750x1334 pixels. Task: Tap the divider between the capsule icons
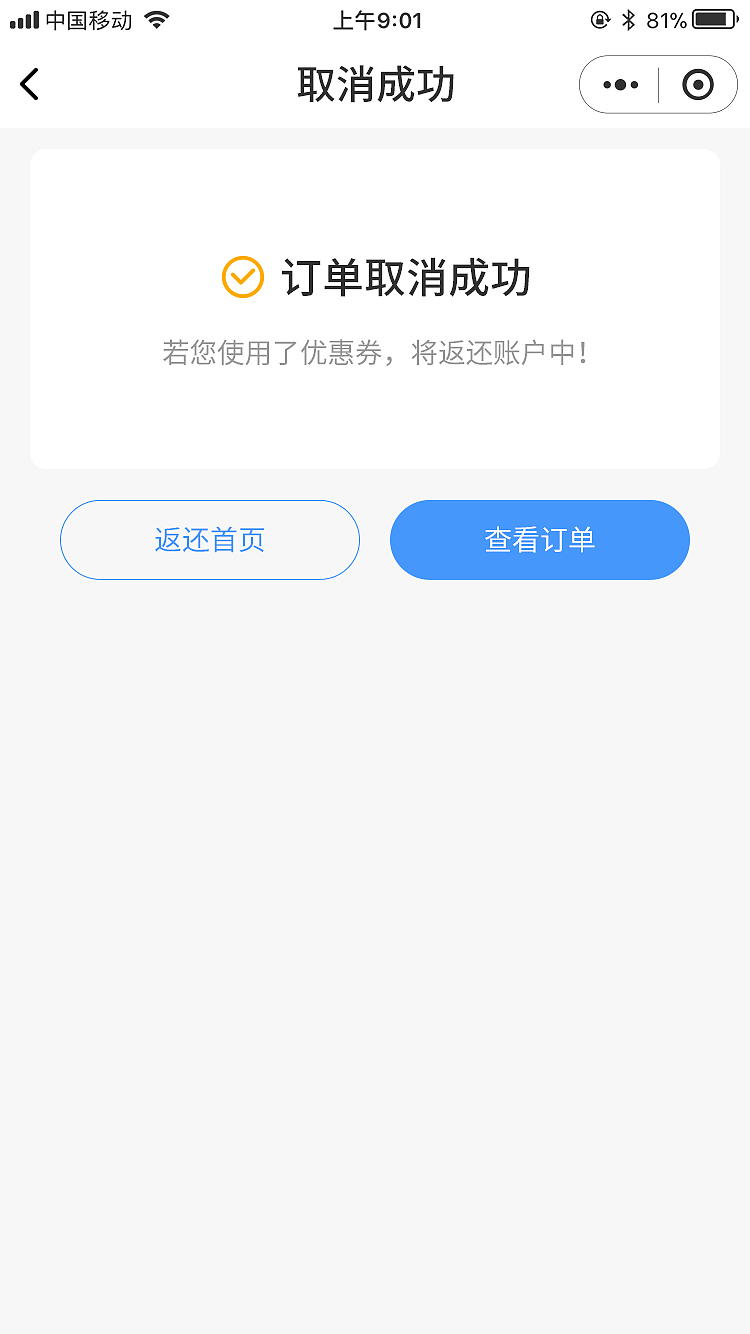coord(658,84)
